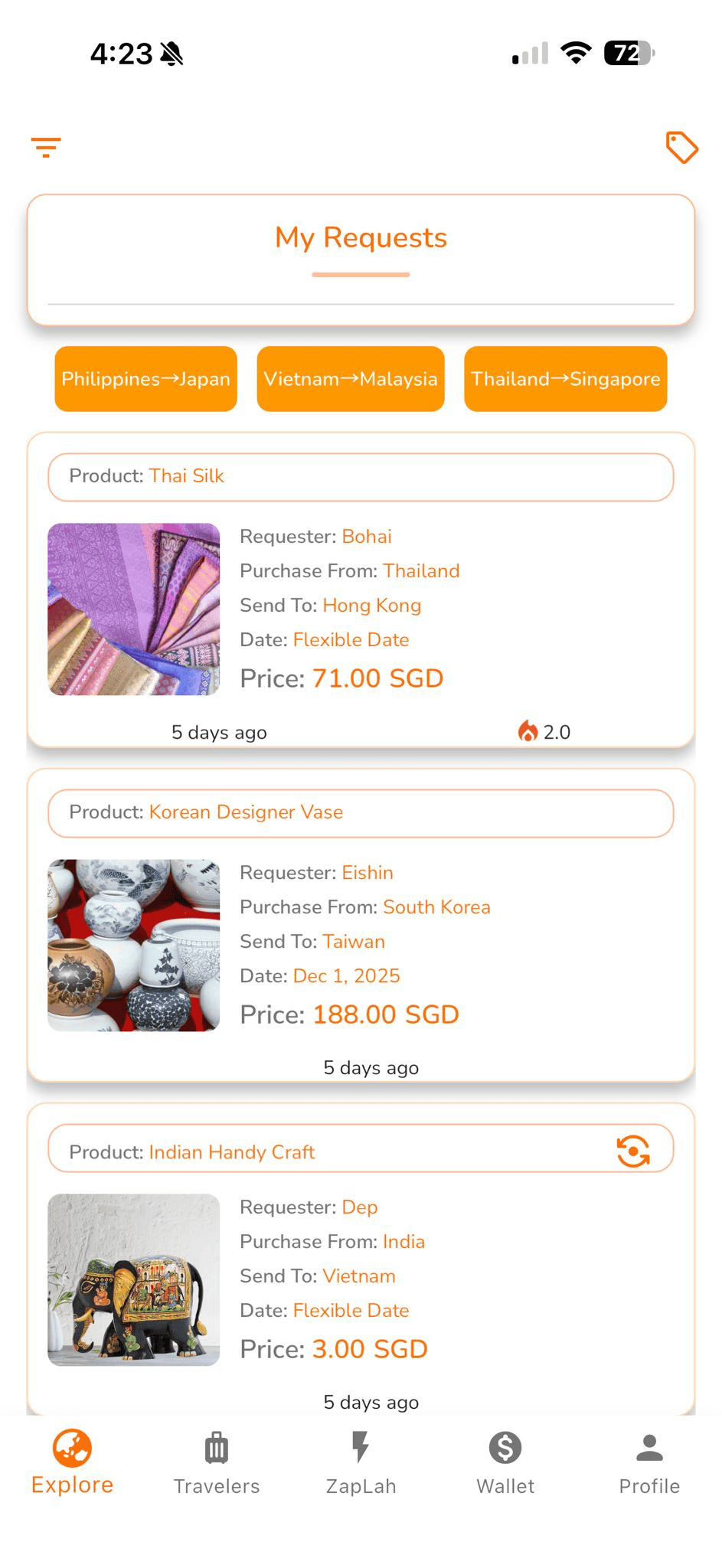Tap the requester name Bohai
Screen dimensions: 722x1568
click(x=368, y=536)
